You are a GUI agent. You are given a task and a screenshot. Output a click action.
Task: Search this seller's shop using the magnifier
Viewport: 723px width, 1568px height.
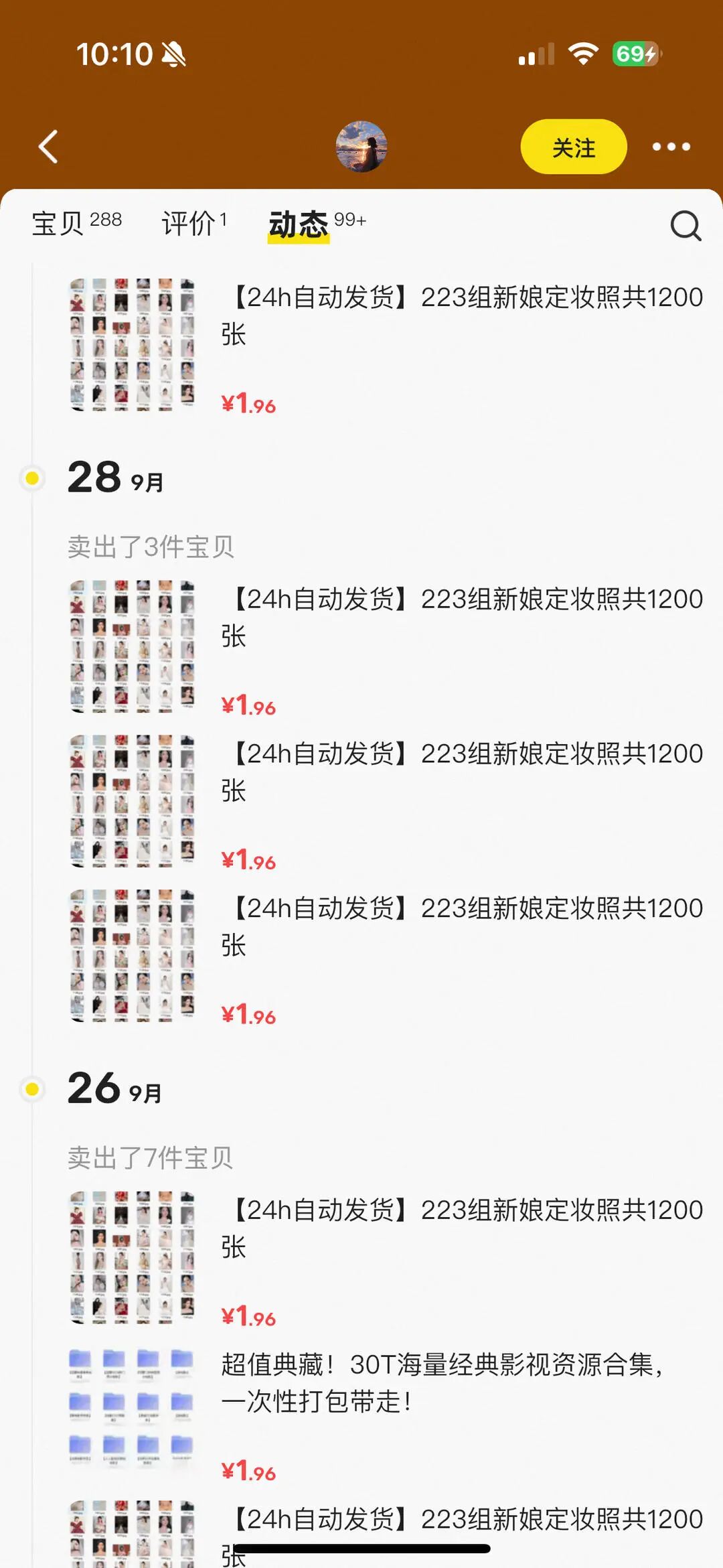coord(686,226)
